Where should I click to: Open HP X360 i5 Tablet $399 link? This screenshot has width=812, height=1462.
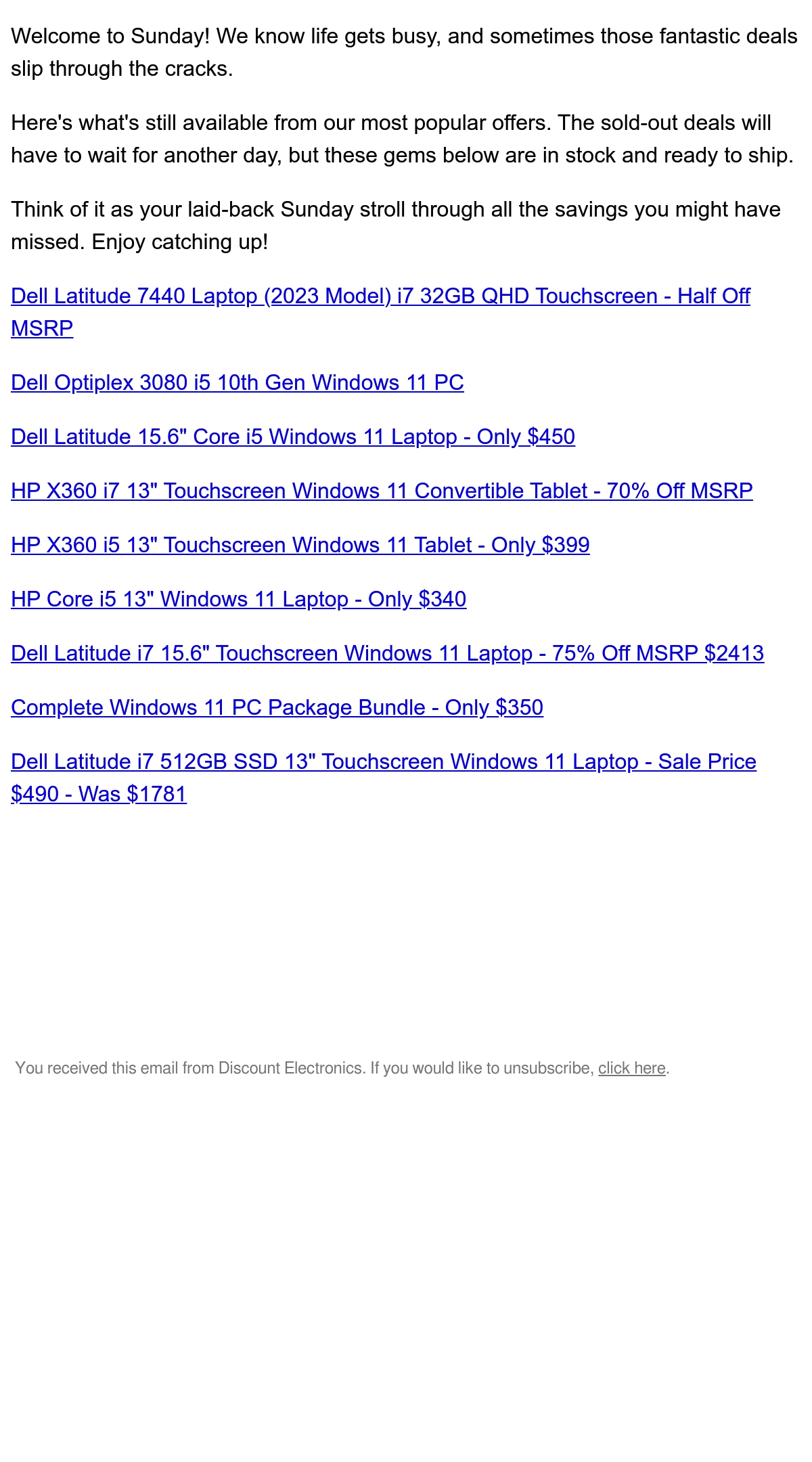300,546
